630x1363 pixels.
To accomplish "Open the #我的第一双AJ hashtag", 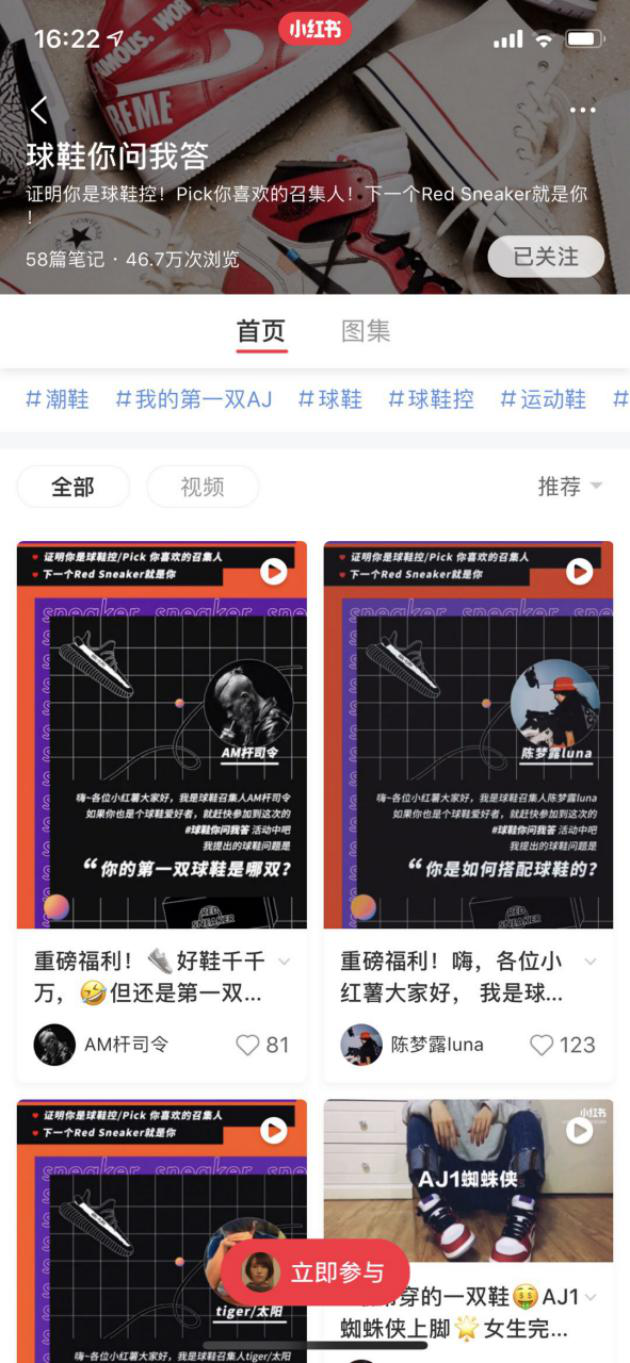I will click(x=193, y=400).
